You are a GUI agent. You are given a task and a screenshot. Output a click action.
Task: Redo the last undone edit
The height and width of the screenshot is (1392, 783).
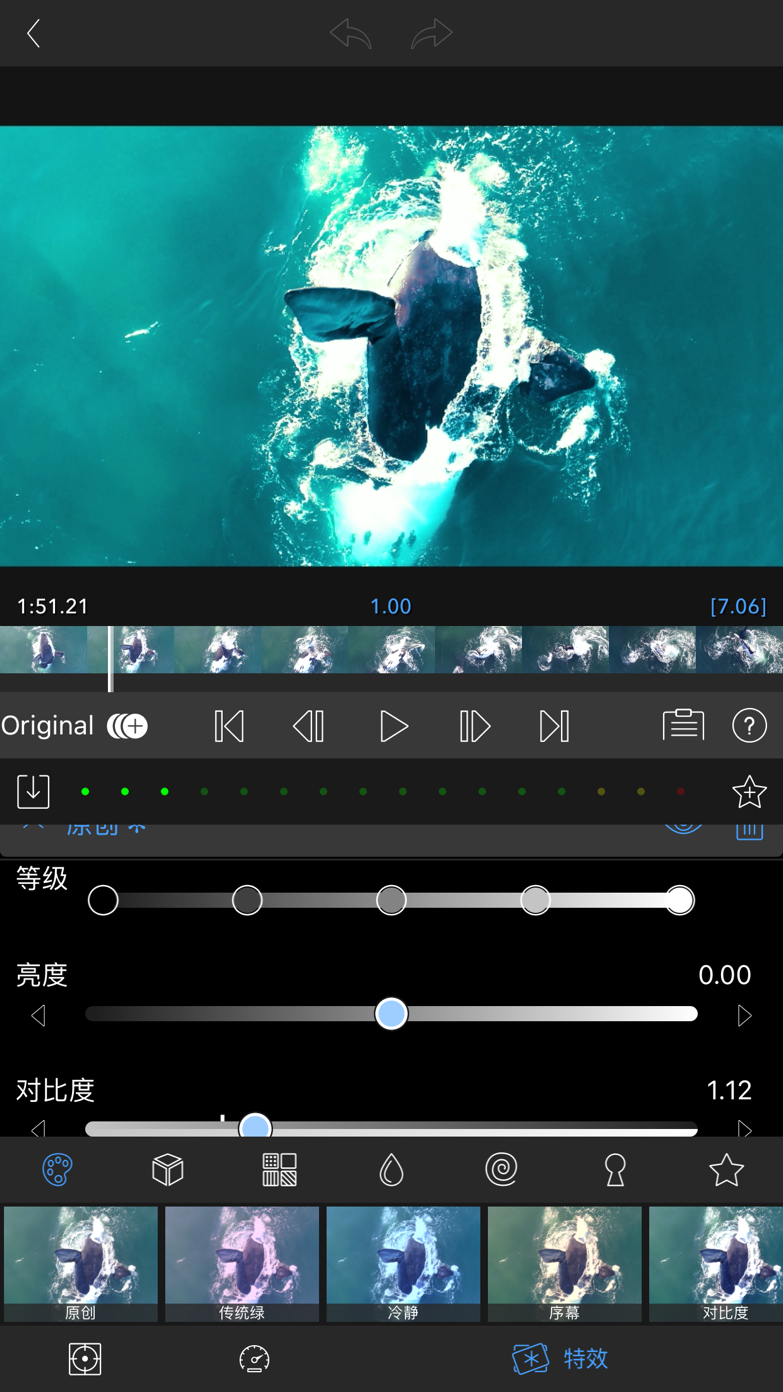[x=431, y=34]
